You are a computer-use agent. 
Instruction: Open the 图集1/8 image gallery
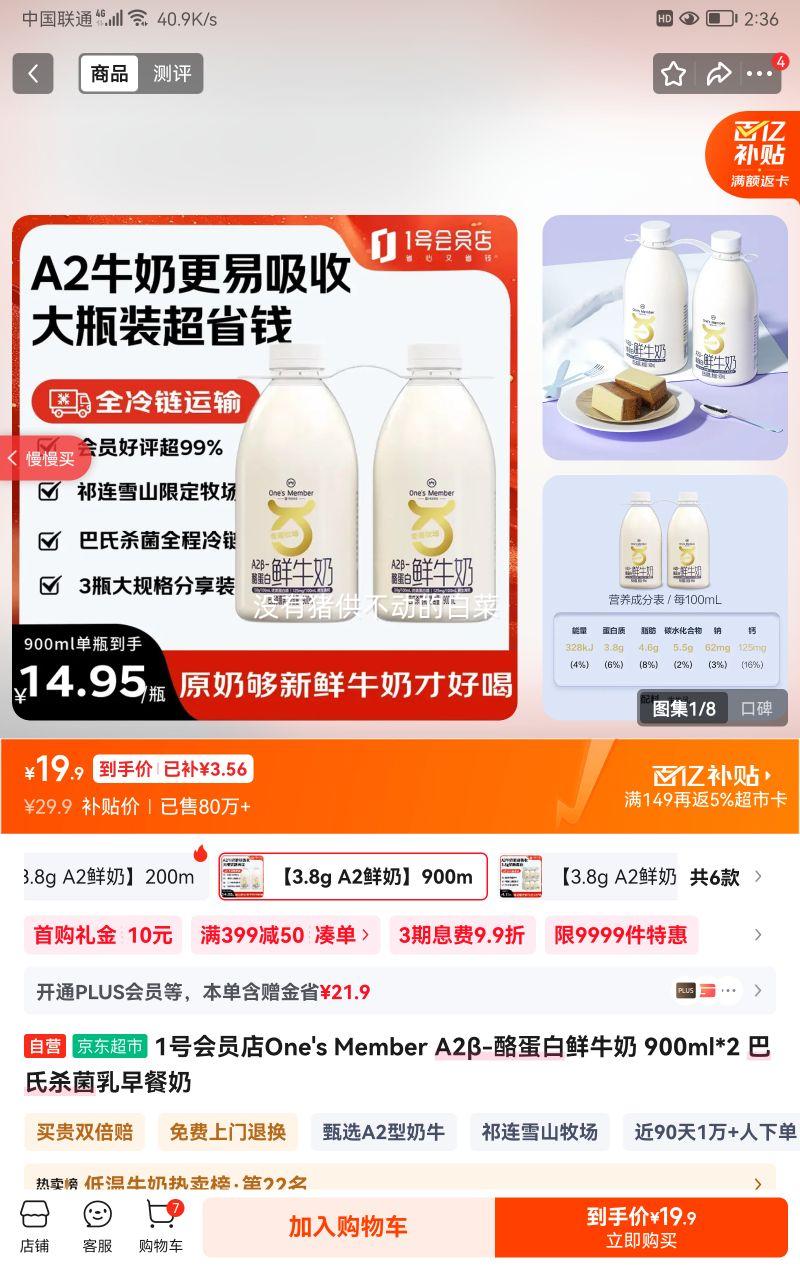tap(683, 707)
